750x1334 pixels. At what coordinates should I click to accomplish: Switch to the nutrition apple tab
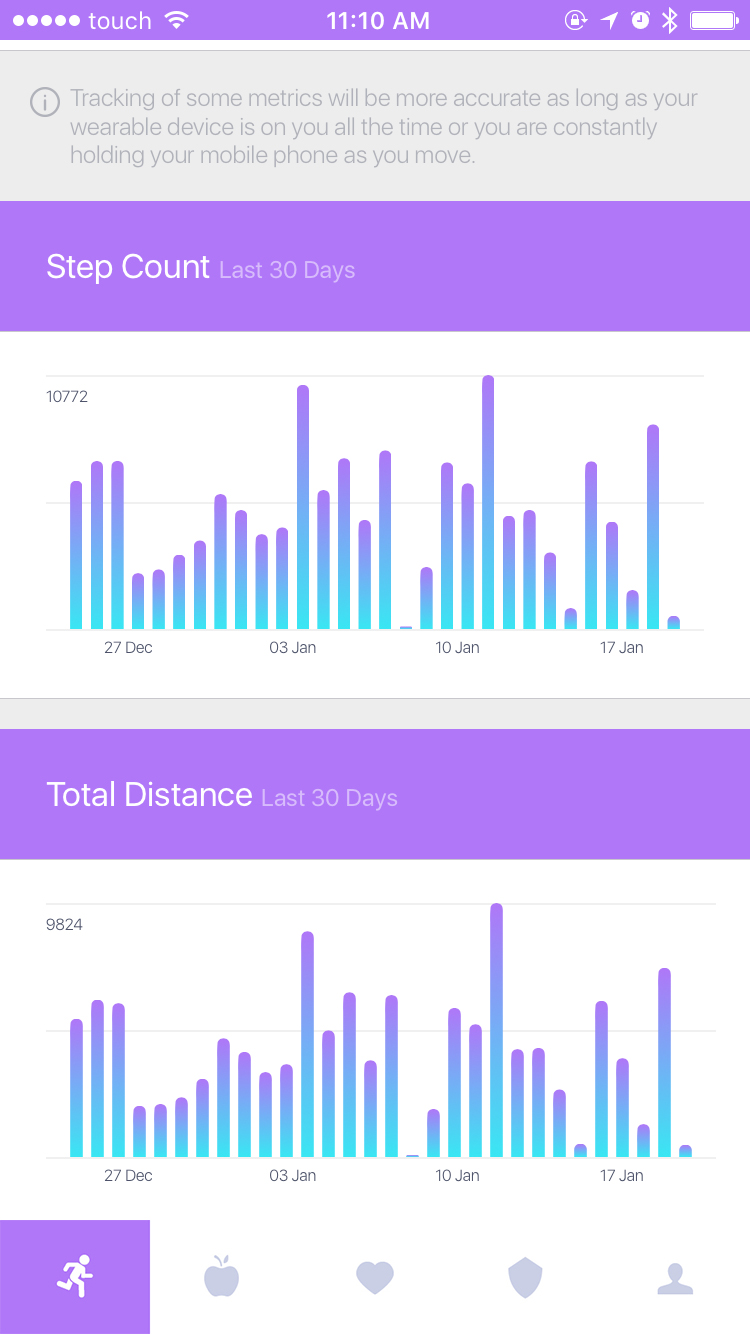[222, 1277]
